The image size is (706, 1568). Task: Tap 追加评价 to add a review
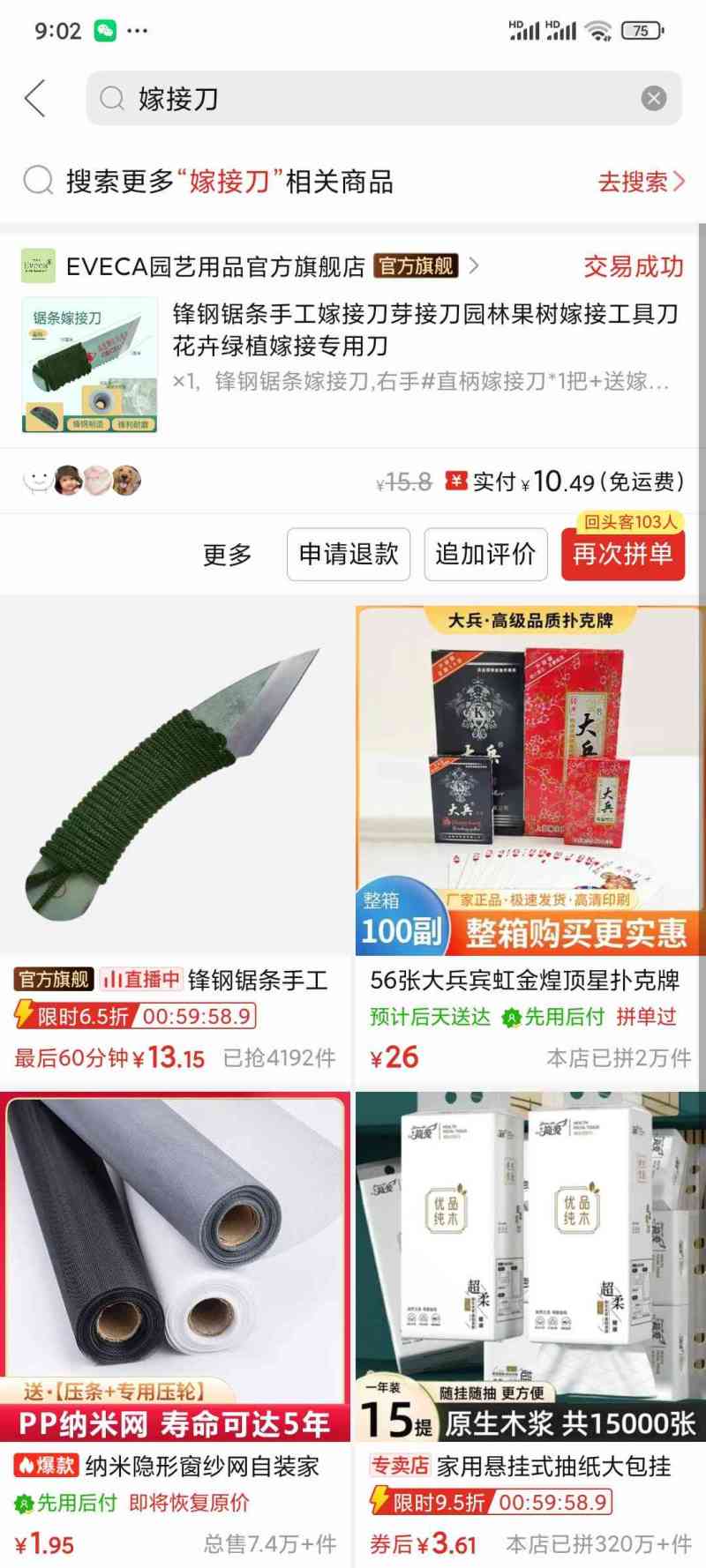pyautogui.click(x=485, y=555)
